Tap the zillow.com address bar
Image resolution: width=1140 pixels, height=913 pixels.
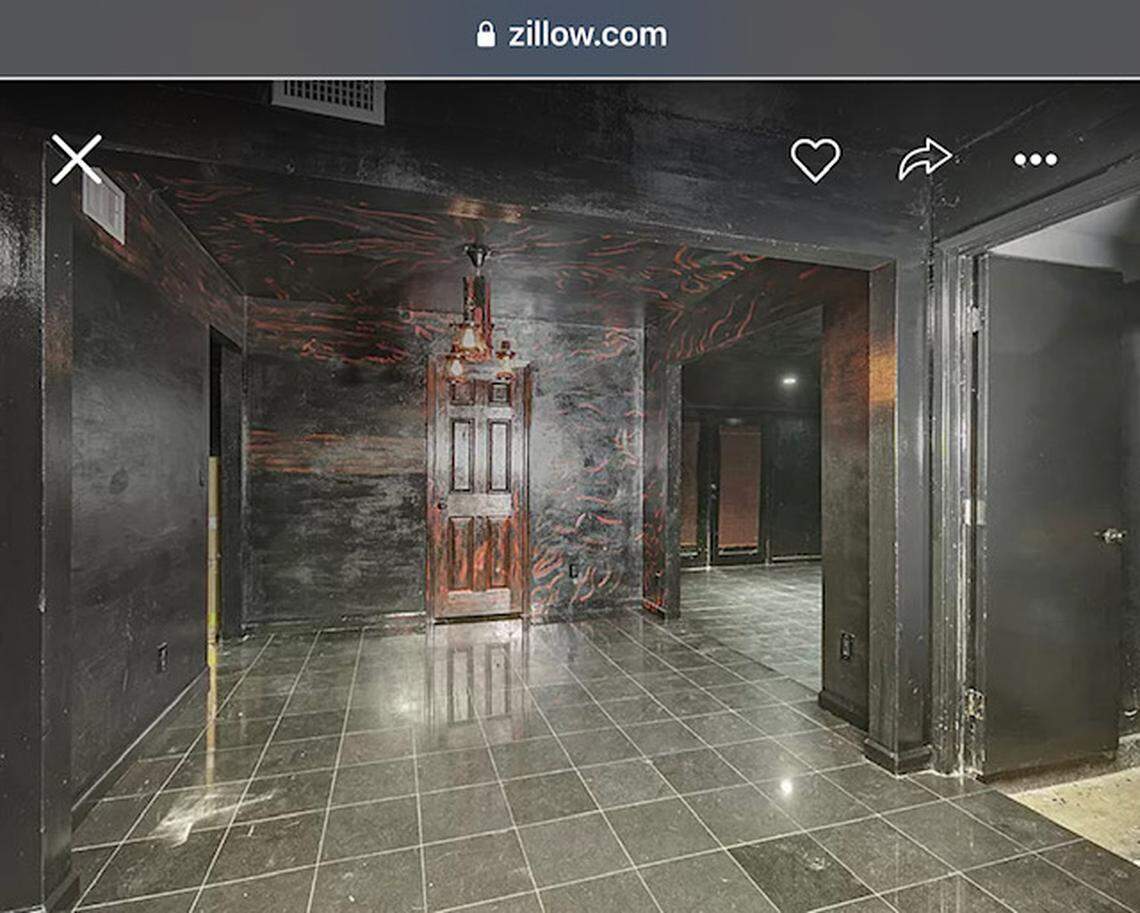[x=572, y=35]
